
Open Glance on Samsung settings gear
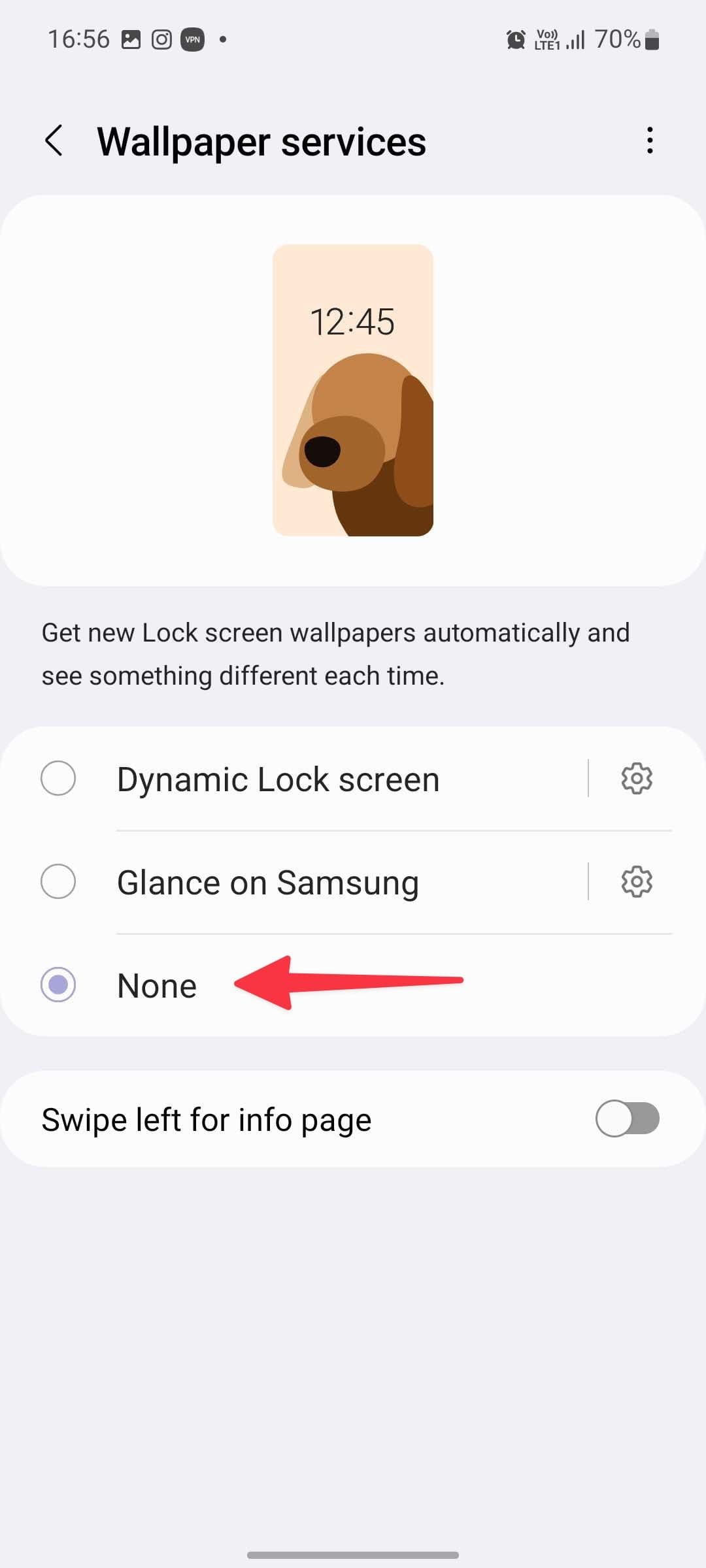637,881
